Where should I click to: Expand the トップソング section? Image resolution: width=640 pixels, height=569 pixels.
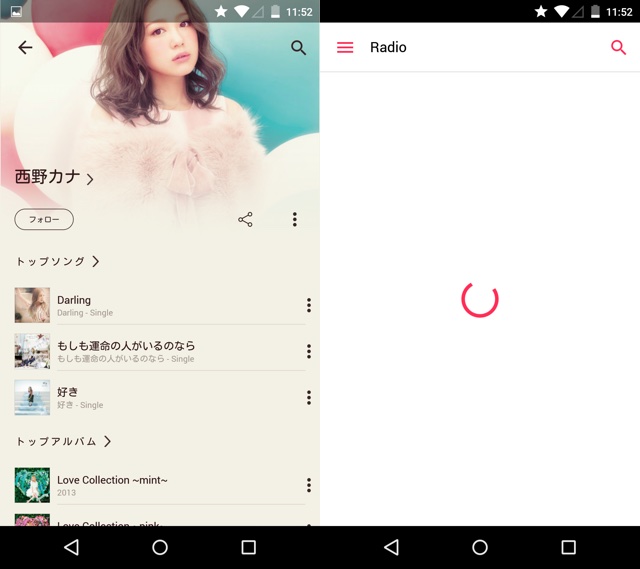pyautogui.click(x=58, y=261)
